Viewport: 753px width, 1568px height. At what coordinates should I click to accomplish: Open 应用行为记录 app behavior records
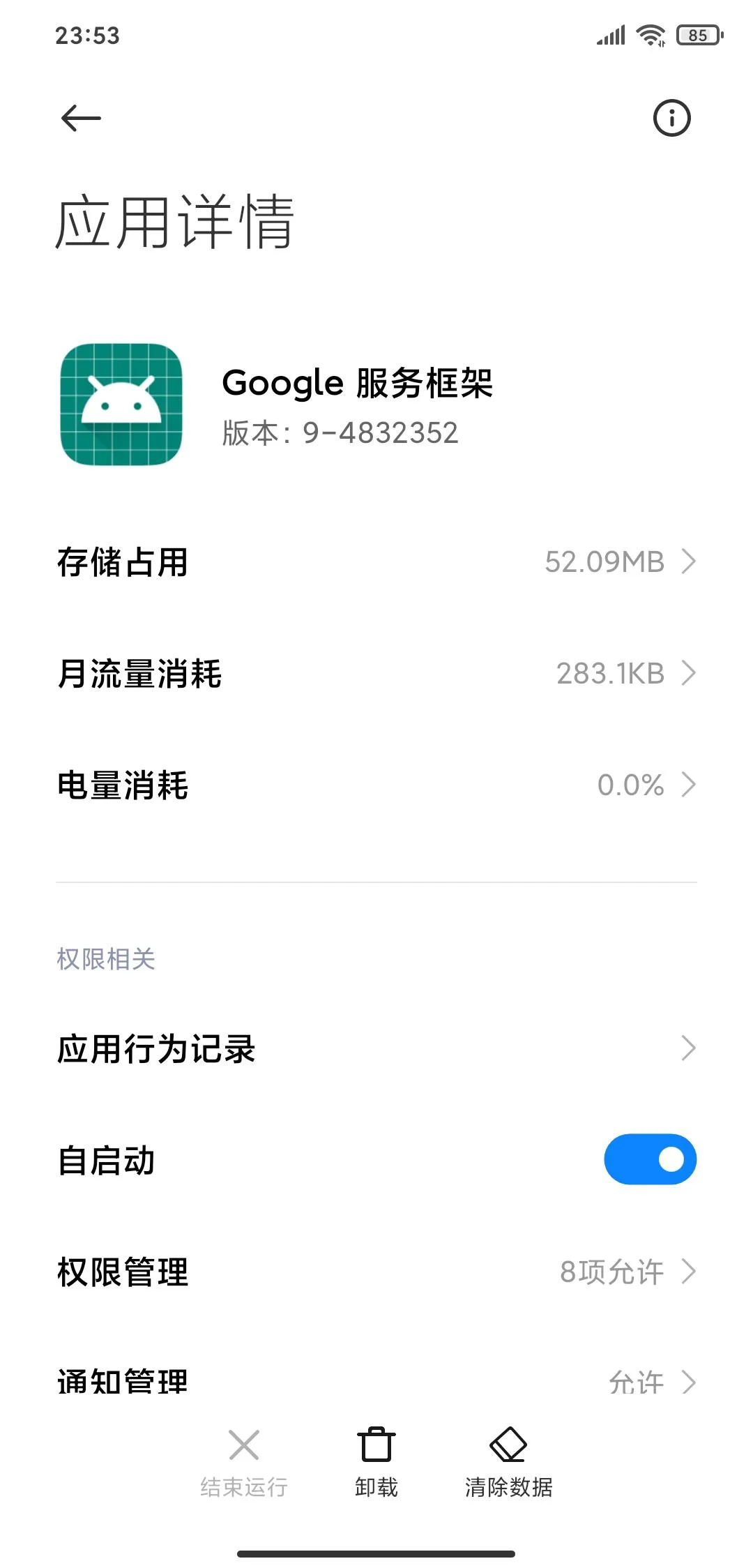pyautogui.click(x=376, y=1048)
